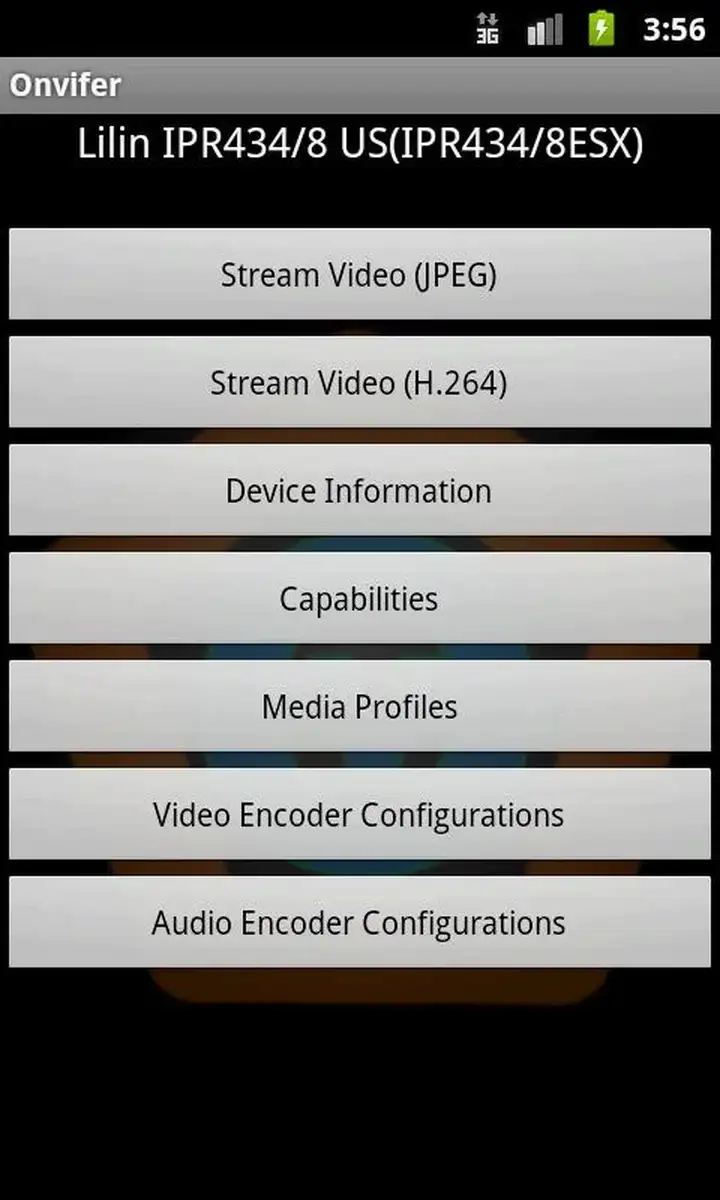Viewport: 720px width, 1200px height.
Task: Start the JPEG video stream
Action: 360,274
